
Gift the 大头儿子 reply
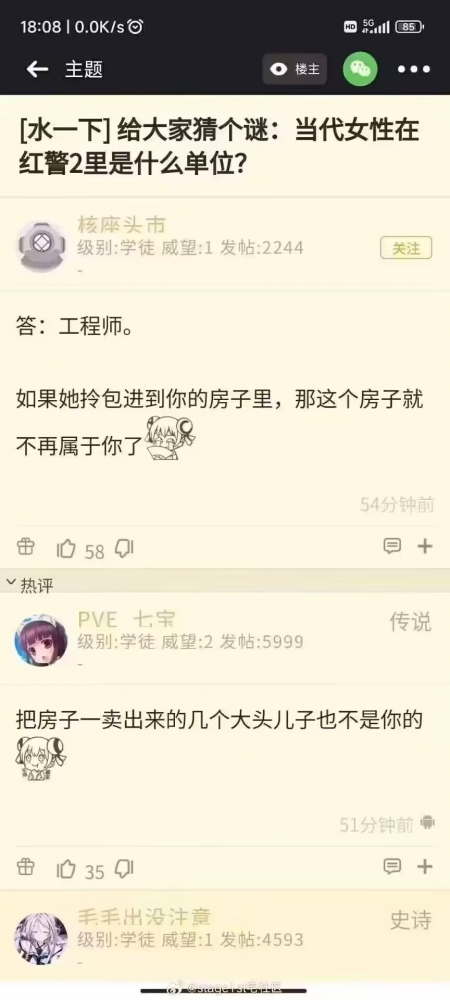click(25, 867)
